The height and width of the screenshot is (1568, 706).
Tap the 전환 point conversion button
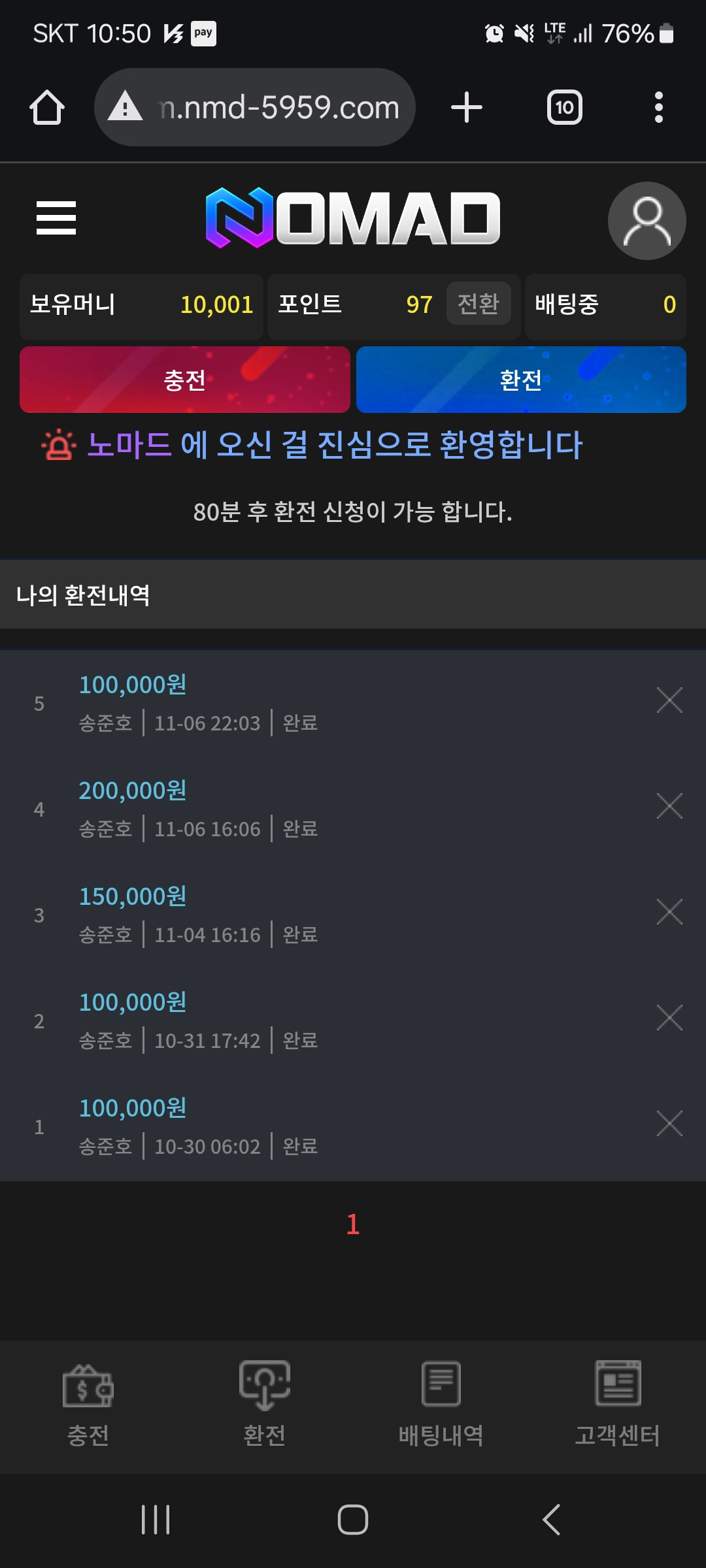(478, 304)
